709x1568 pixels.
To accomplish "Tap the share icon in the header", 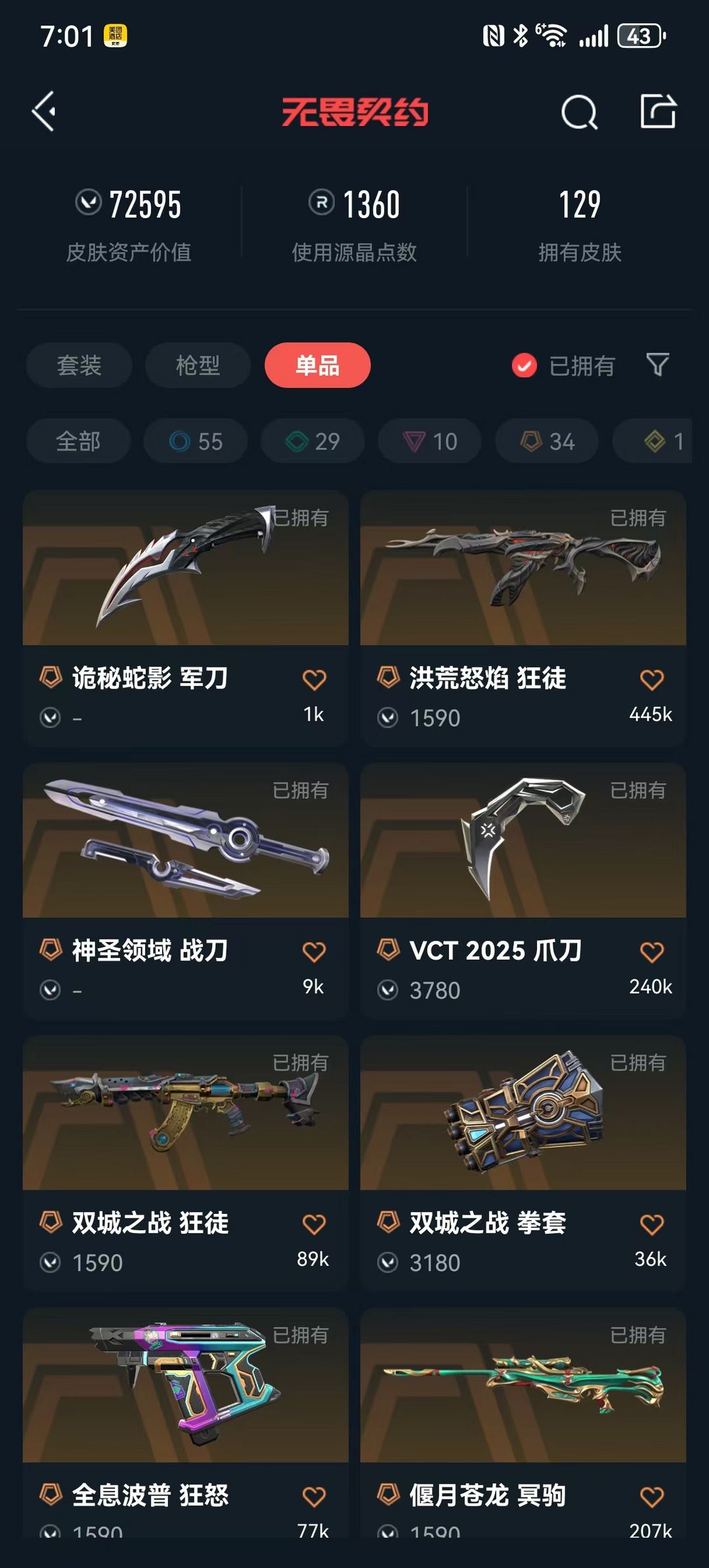I will pos(658,111).
